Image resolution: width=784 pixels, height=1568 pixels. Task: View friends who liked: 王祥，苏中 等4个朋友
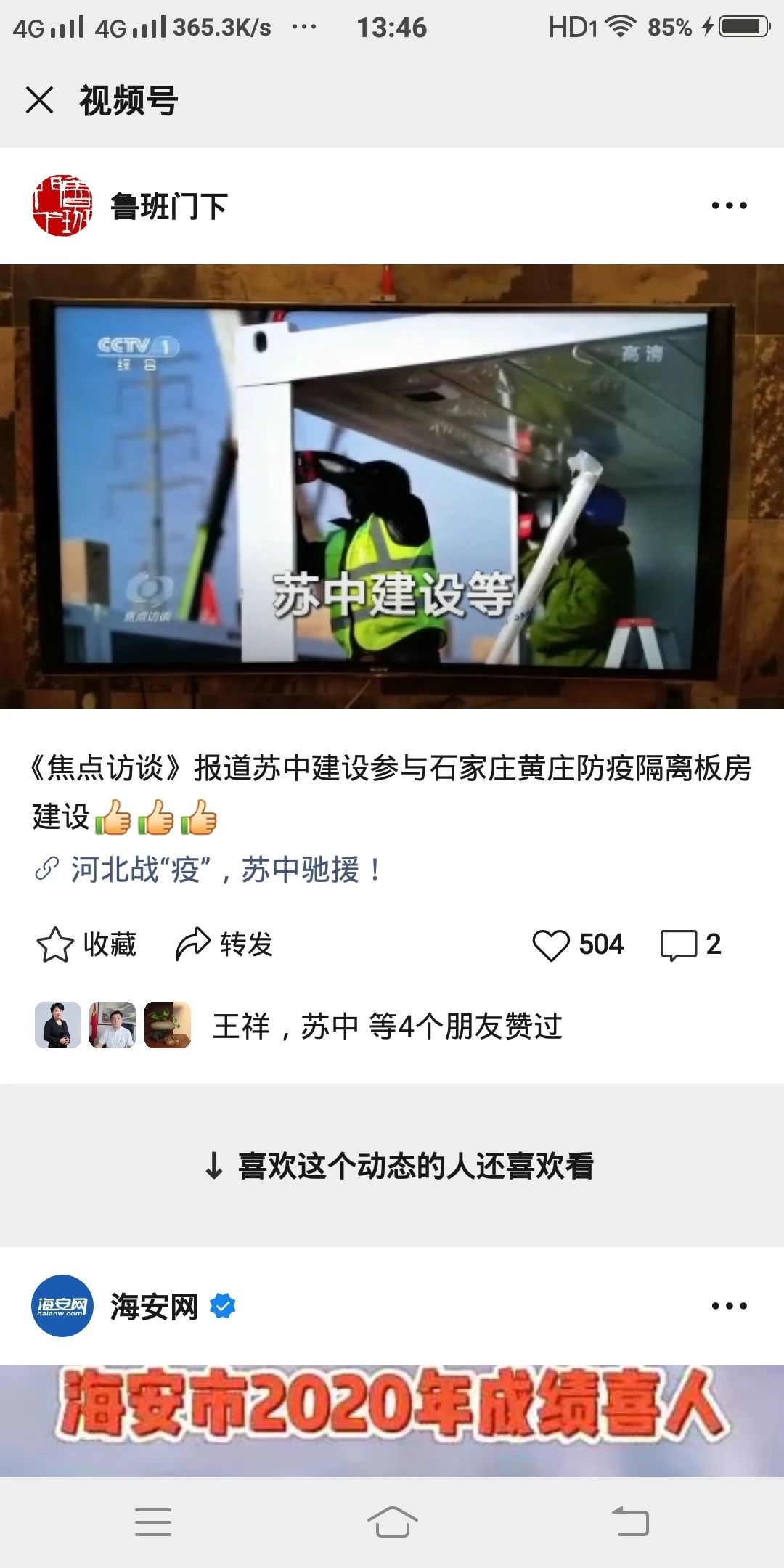386,1026
